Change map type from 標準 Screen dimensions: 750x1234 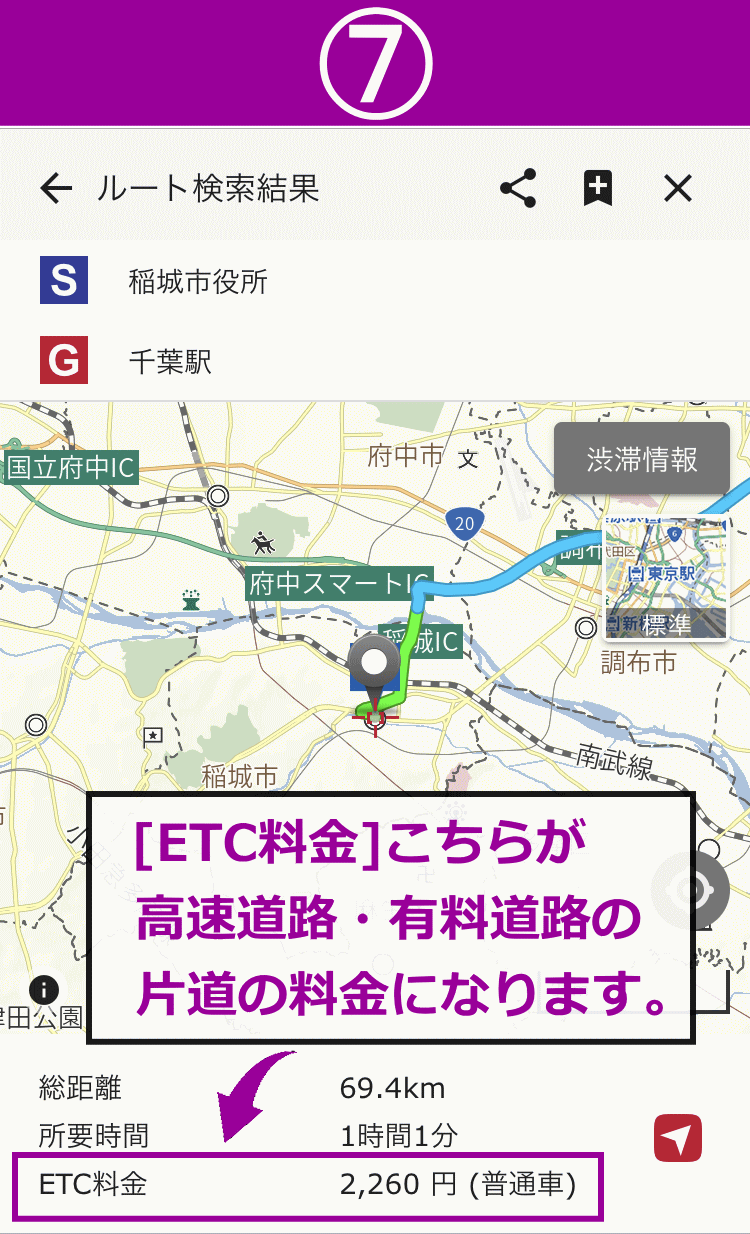[x=665, y=580]
